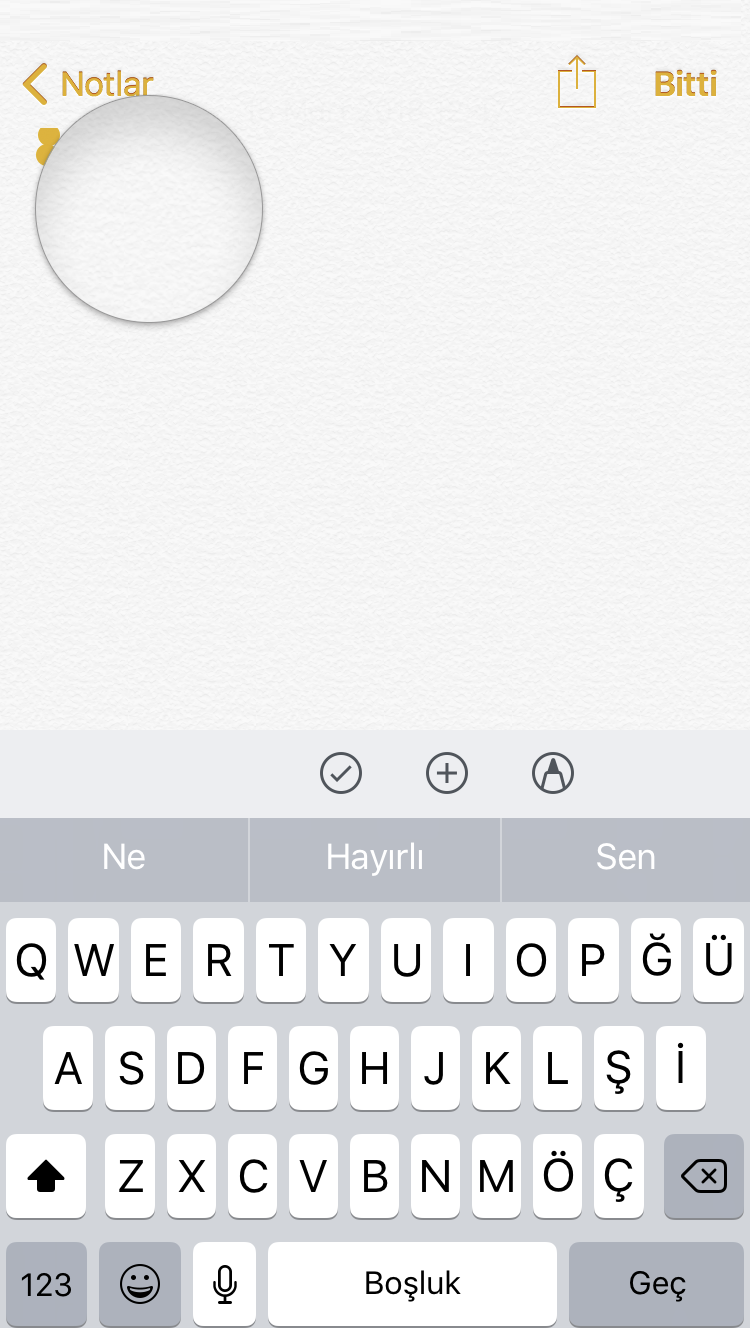The height and width of the screenshot is (1328, 750).
Task: Tap the Boşluk space bar
Action: click(412, 1284)
